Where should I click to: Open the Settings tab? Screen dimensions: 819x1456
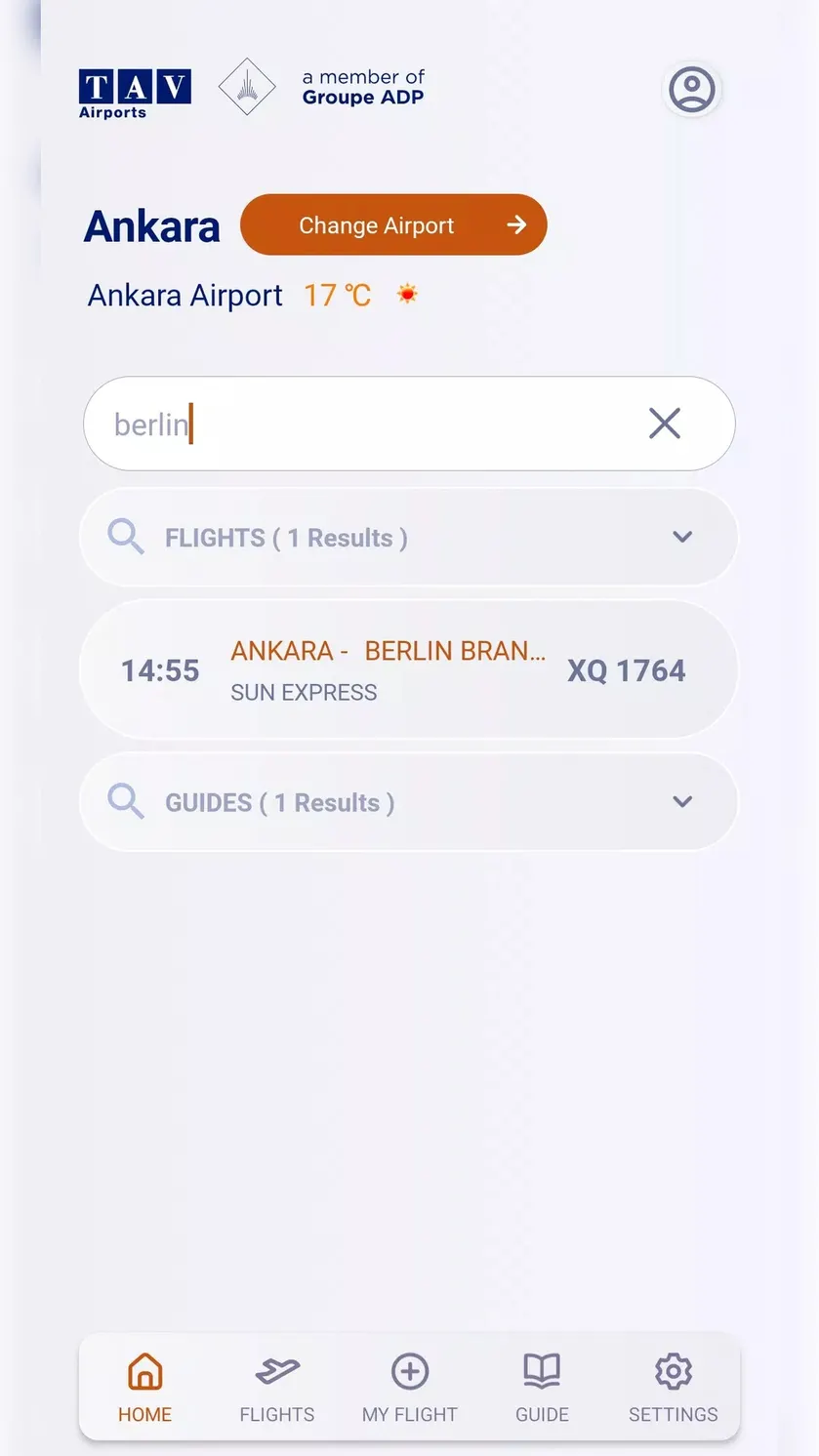[674, 1388]
